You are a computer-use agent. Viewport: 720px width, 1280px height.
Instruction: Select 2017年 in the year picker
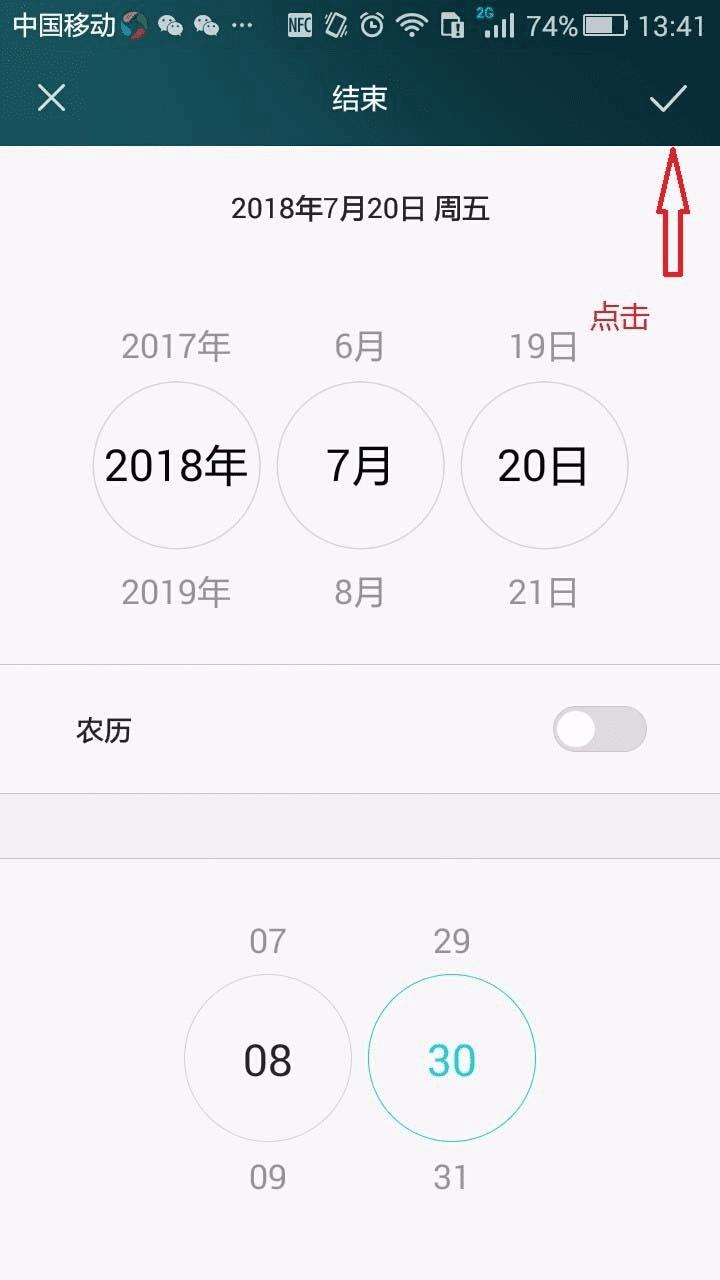point(176,346)
